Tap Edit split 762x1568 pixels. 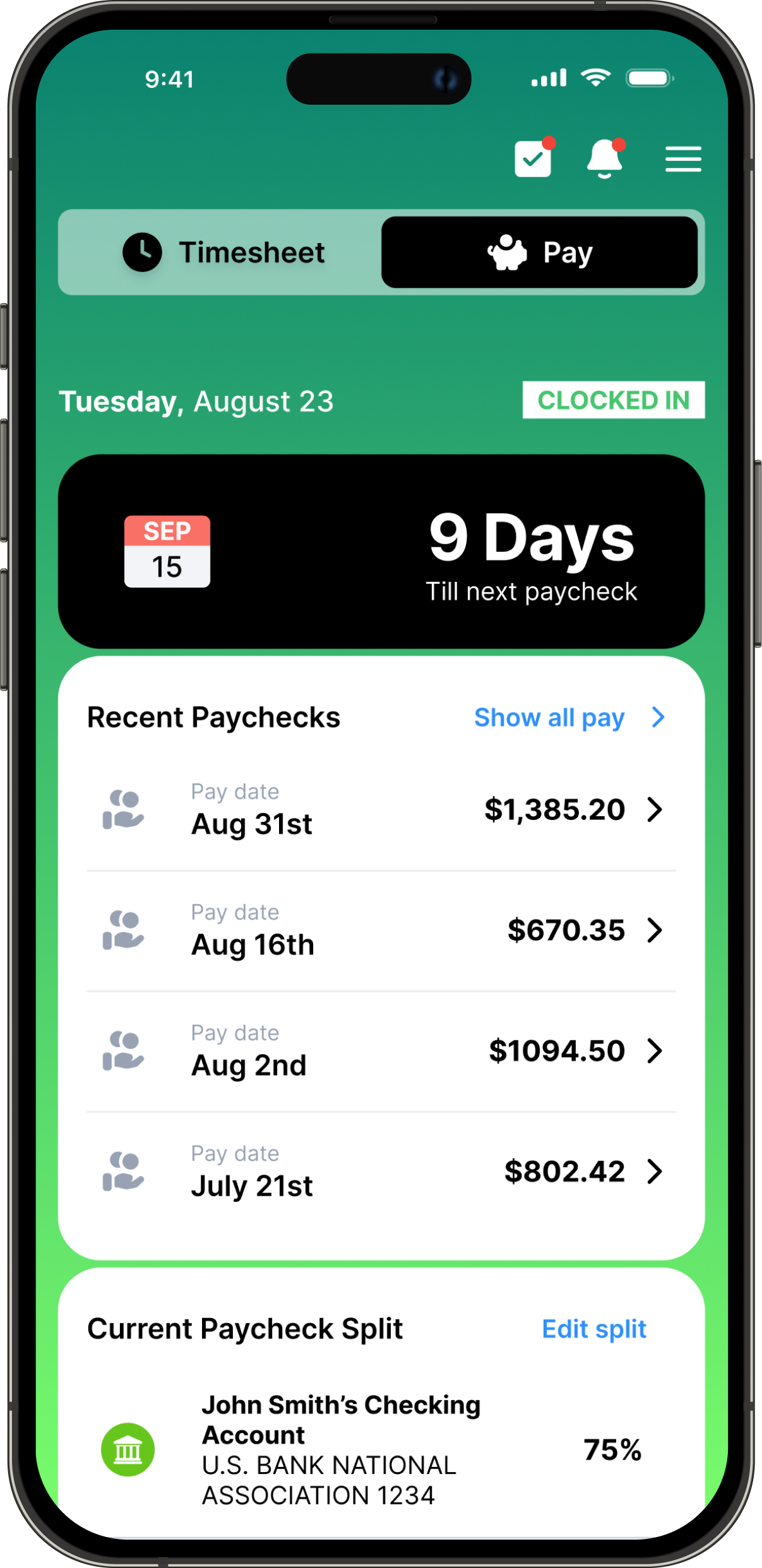coord(593,1329)
